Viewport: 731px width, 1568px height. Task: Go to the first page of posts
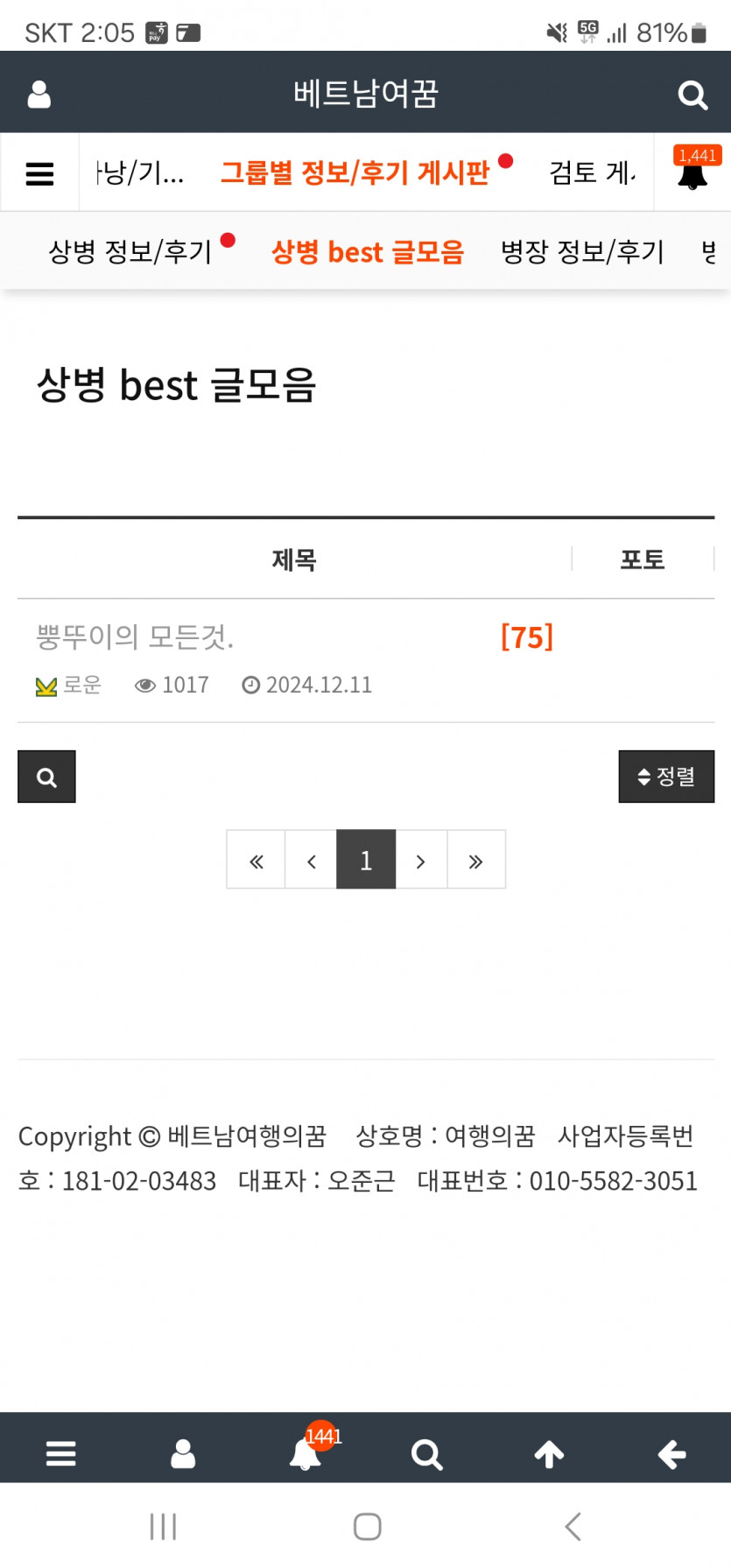(x=256, y=860)
